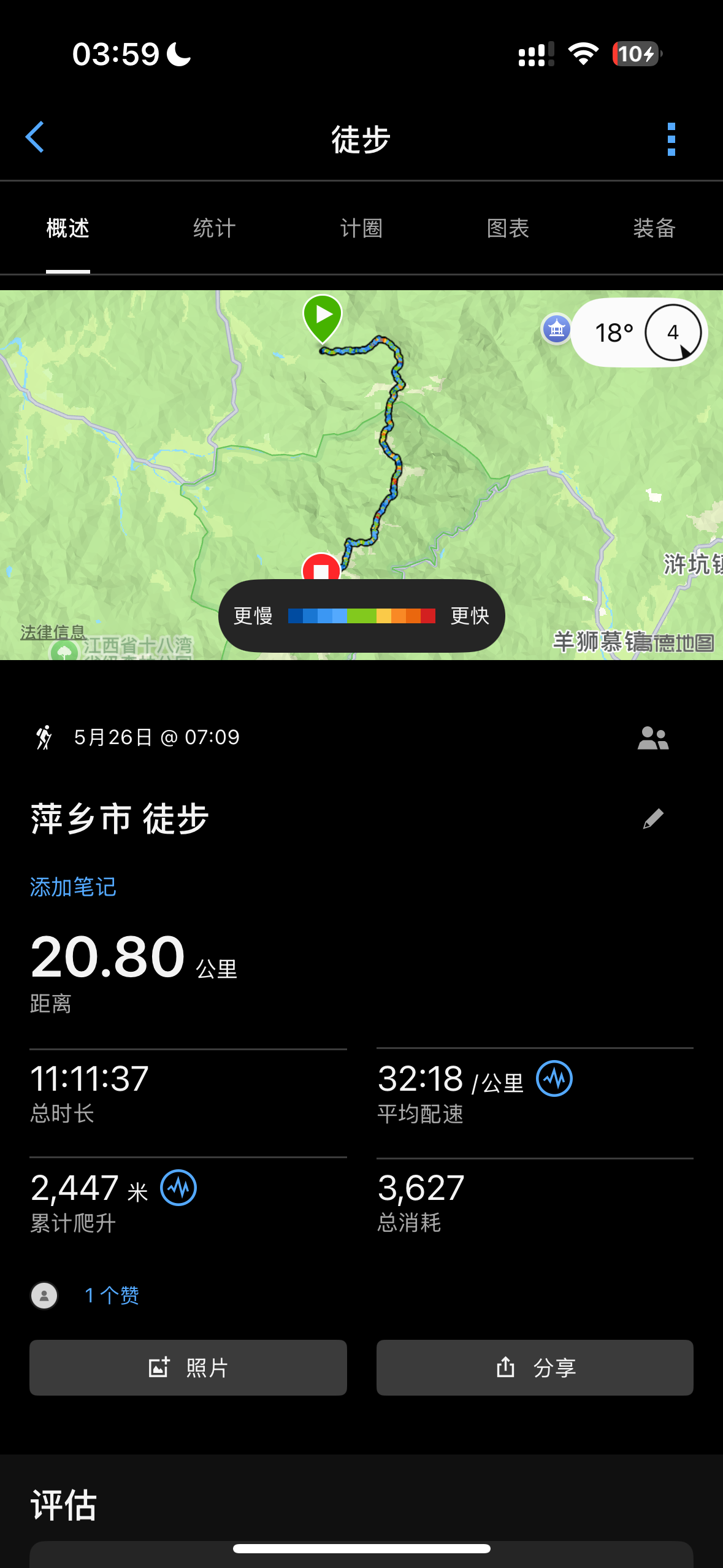
Task: Share the activity with 分享 button
Action: [535, 1367]
